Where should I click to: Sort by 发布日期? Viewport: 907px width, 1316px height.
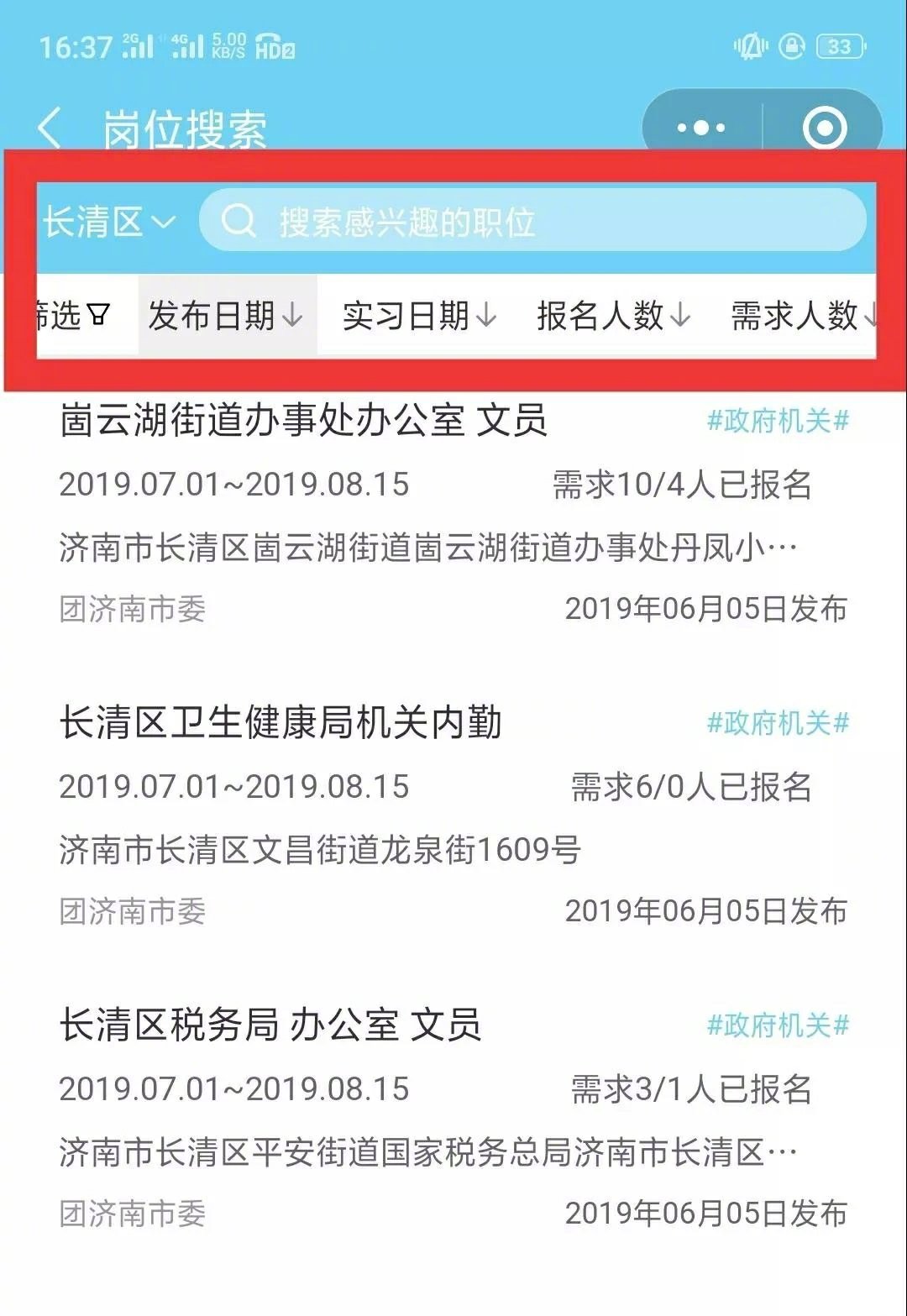point(225,316)
